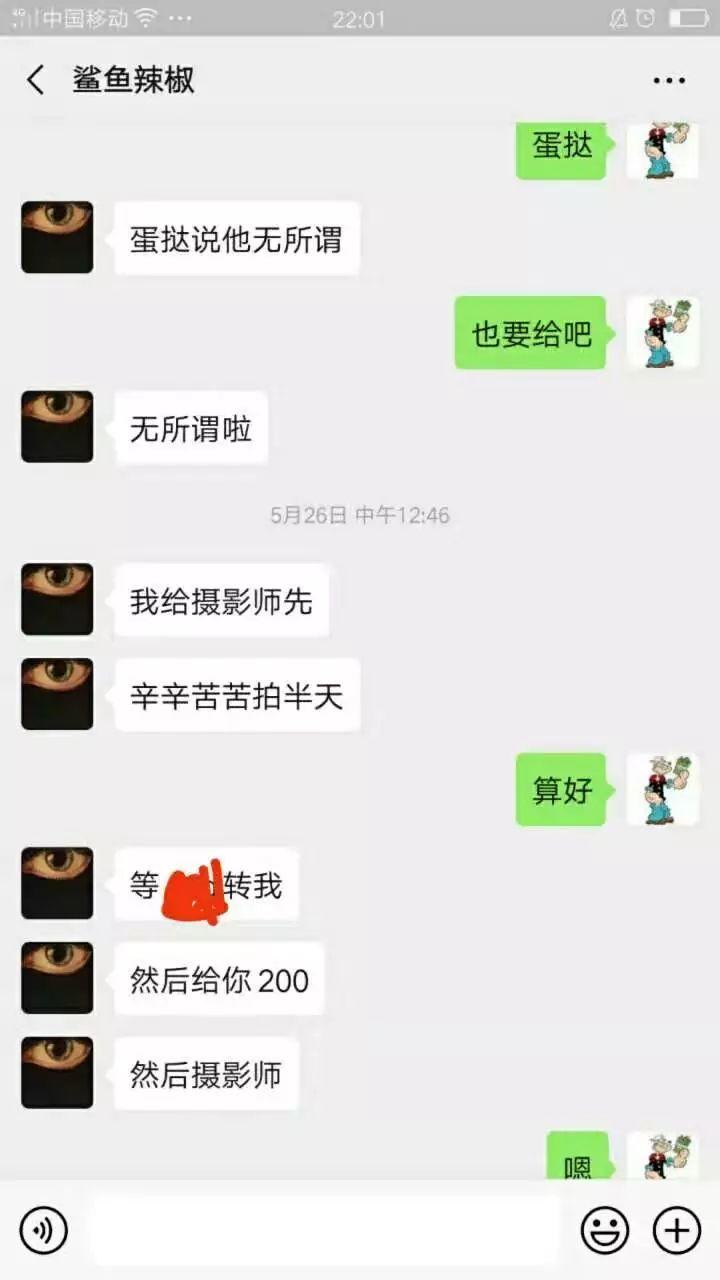Tap the 辛辛苦苦拍半天 message bubble
The height and width of the screenshot is (1280, 720).
point(236,697)
